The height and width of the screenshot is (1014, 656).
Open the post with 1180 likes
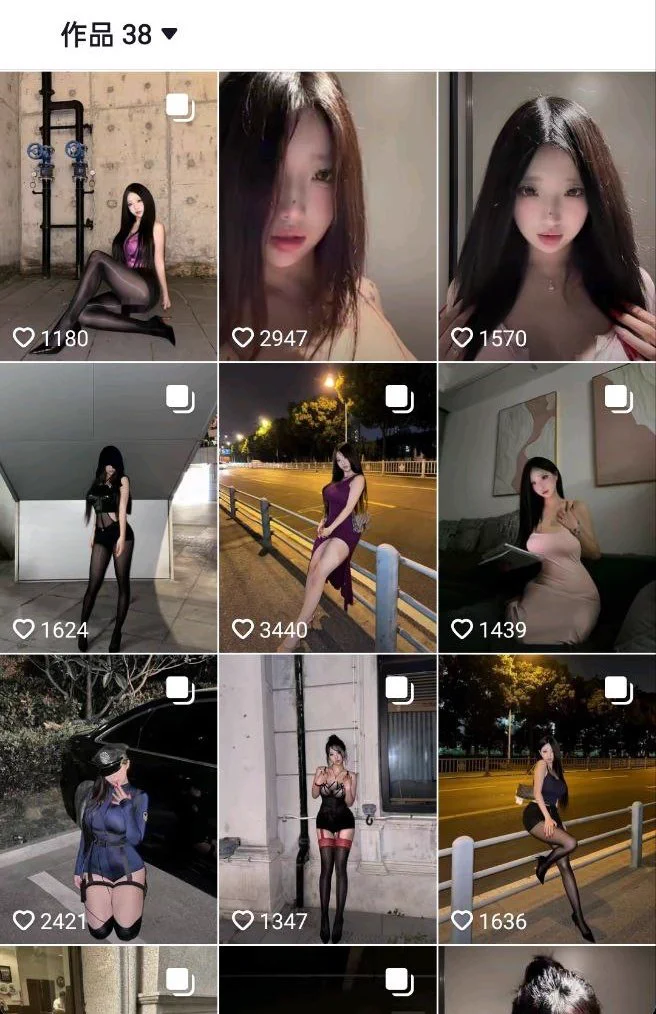tap(108, 215)
